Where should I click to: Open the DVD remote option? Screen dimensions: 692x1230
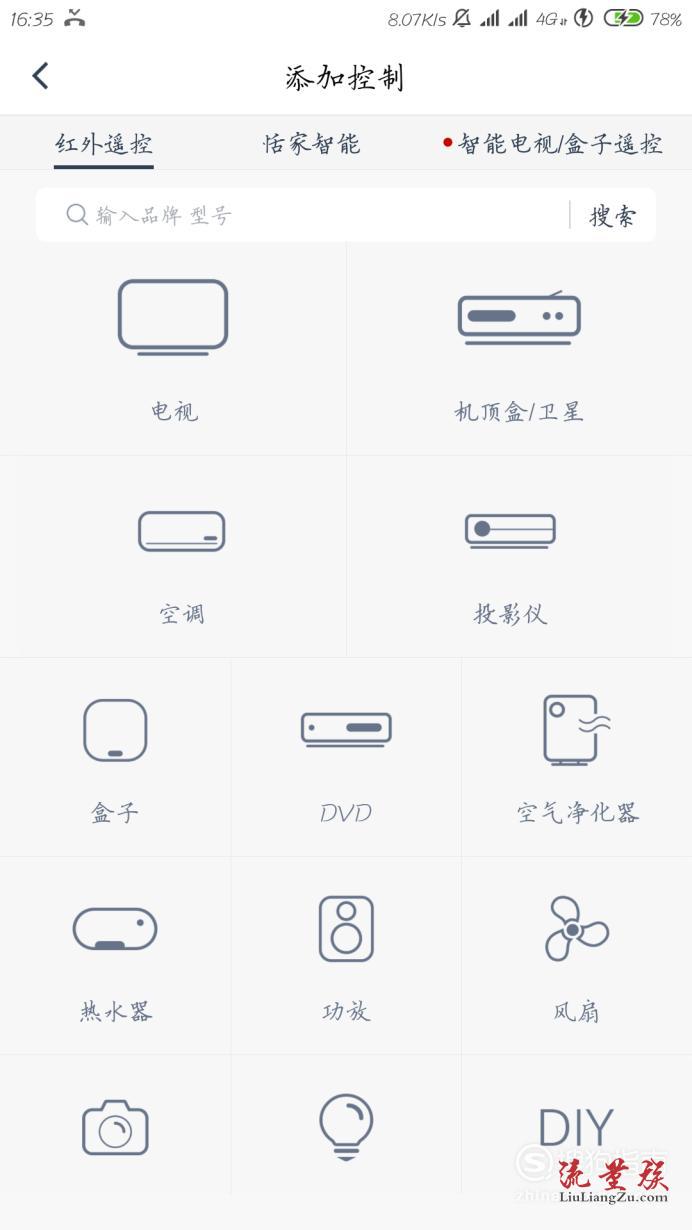click(346, 757)
